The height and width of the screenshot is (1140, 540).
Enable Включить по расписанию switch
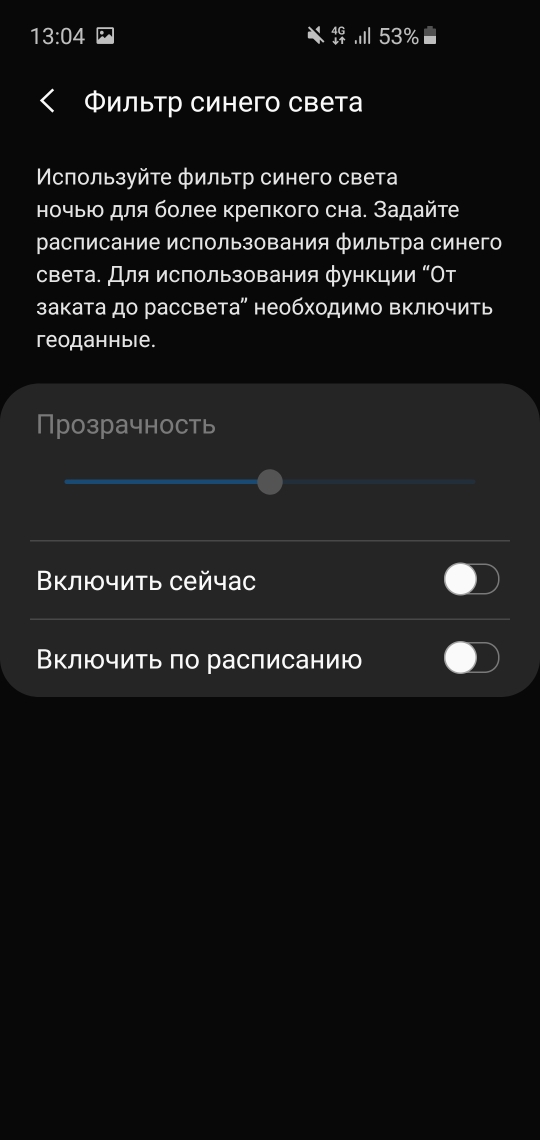(471, 659)
